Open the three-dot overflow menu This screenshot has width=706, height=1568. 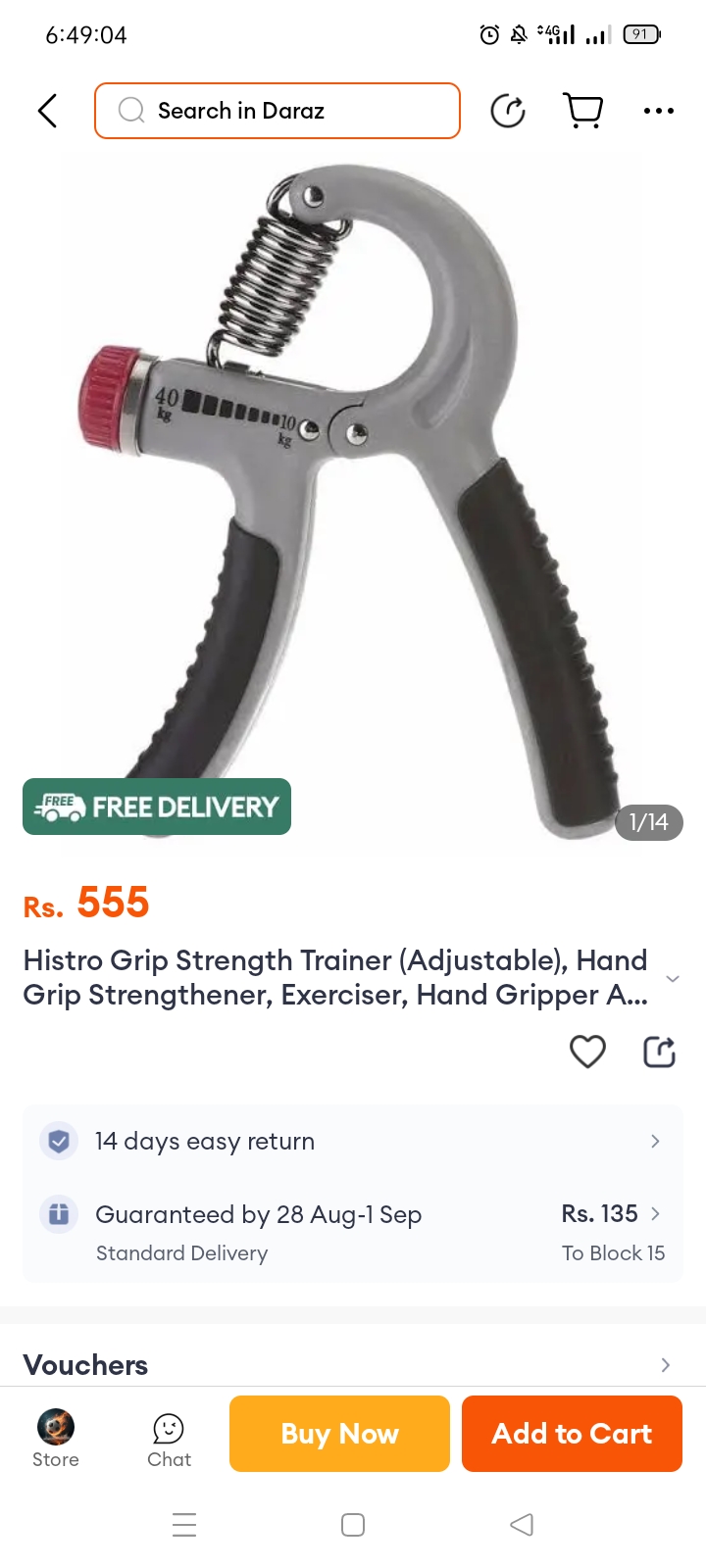click(x=658, y=111)
